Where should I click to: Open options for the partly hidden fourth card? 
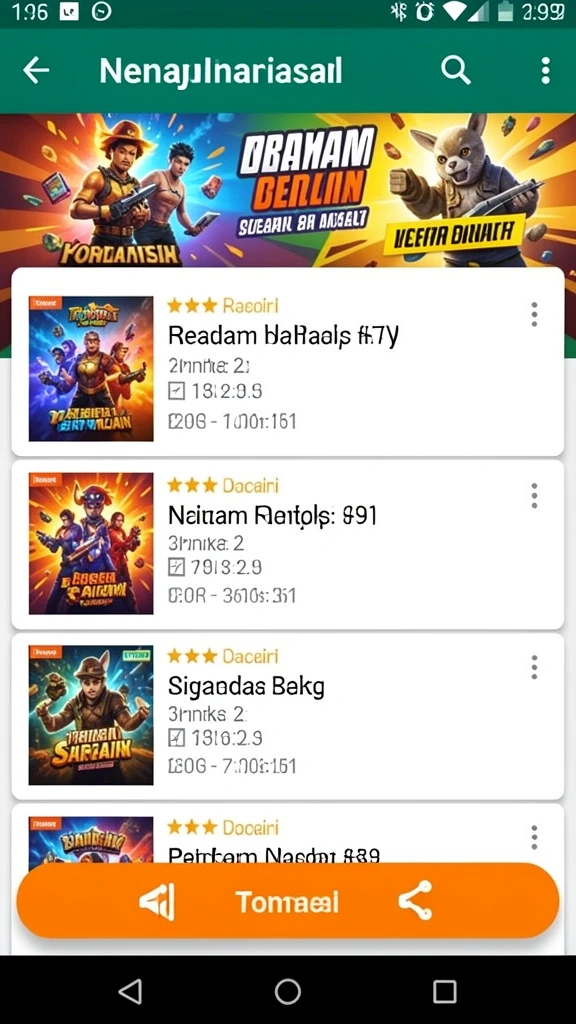click(534, 837)
